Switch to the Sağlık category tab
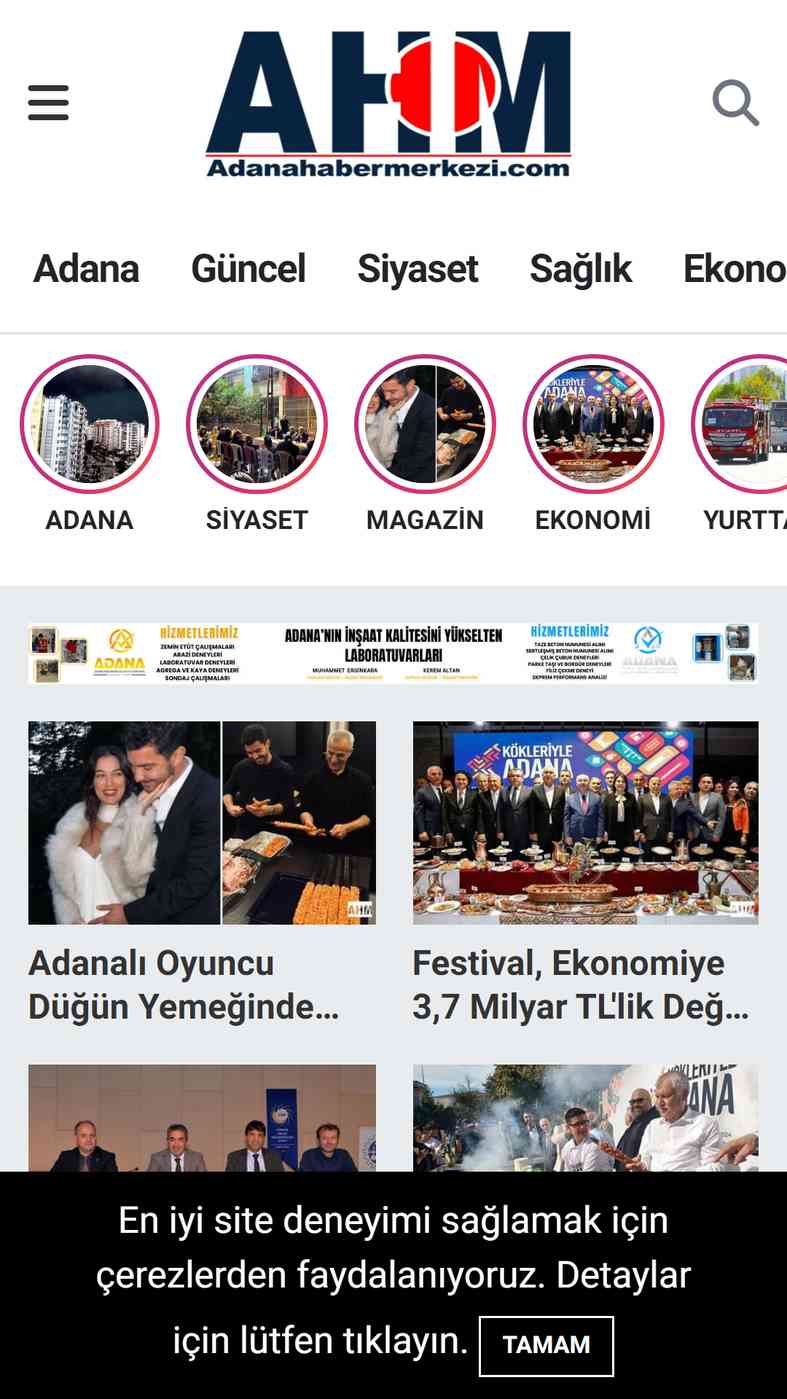The width and height of the screenshot is (787, 1399). [580, 269]
